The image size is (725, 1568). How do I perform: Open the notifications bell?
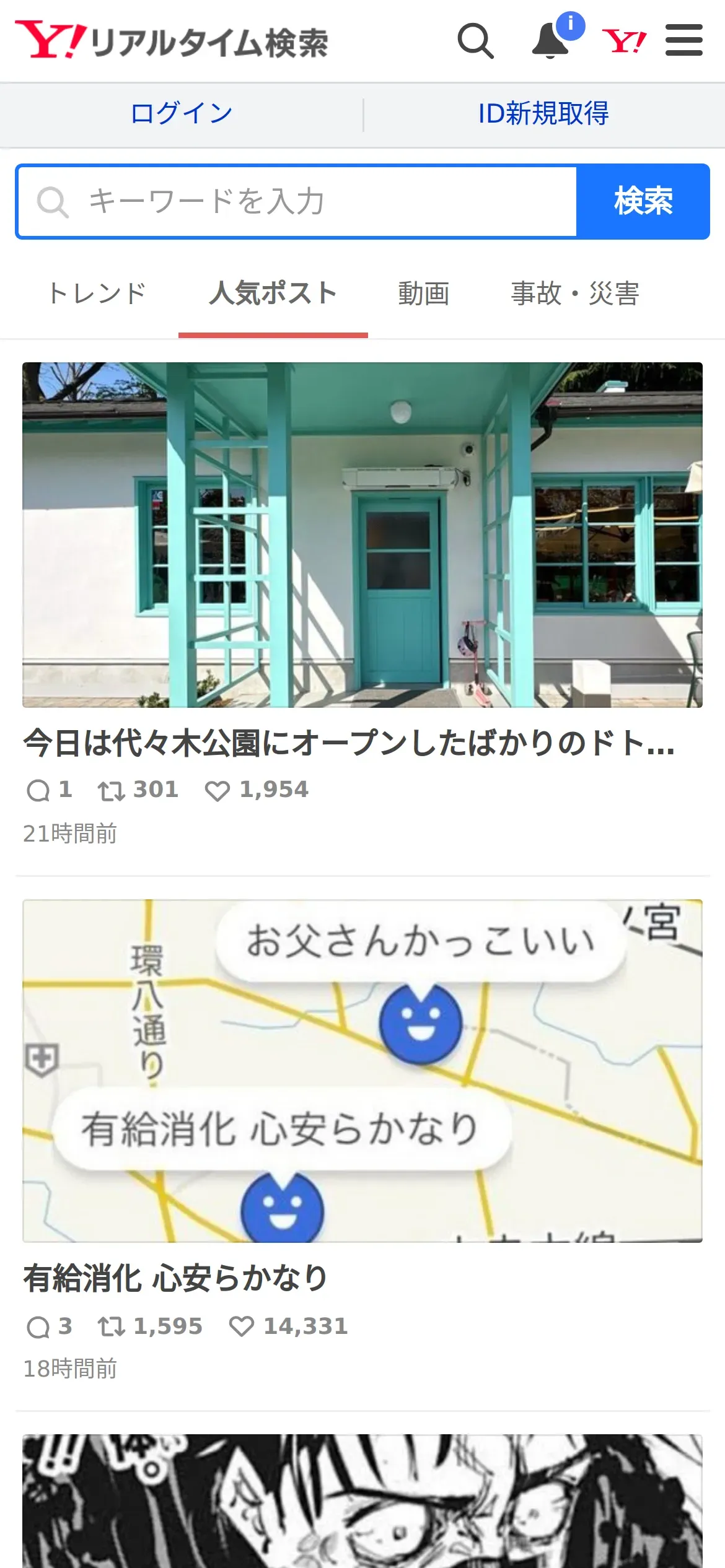tap(551, 41)
